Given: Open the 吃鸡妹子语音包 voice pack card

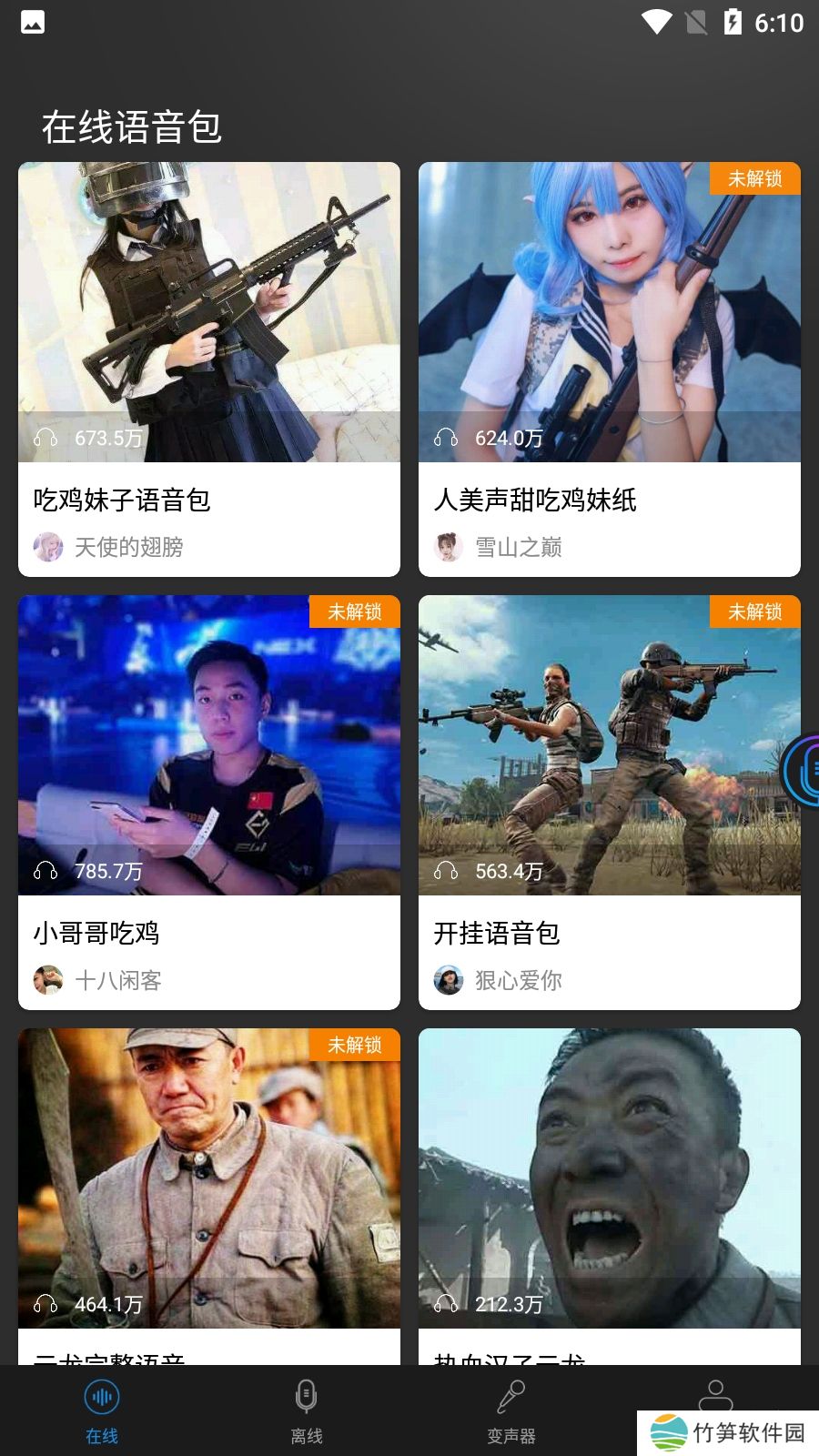Looking at the screenshot, I should coord(209,369).
